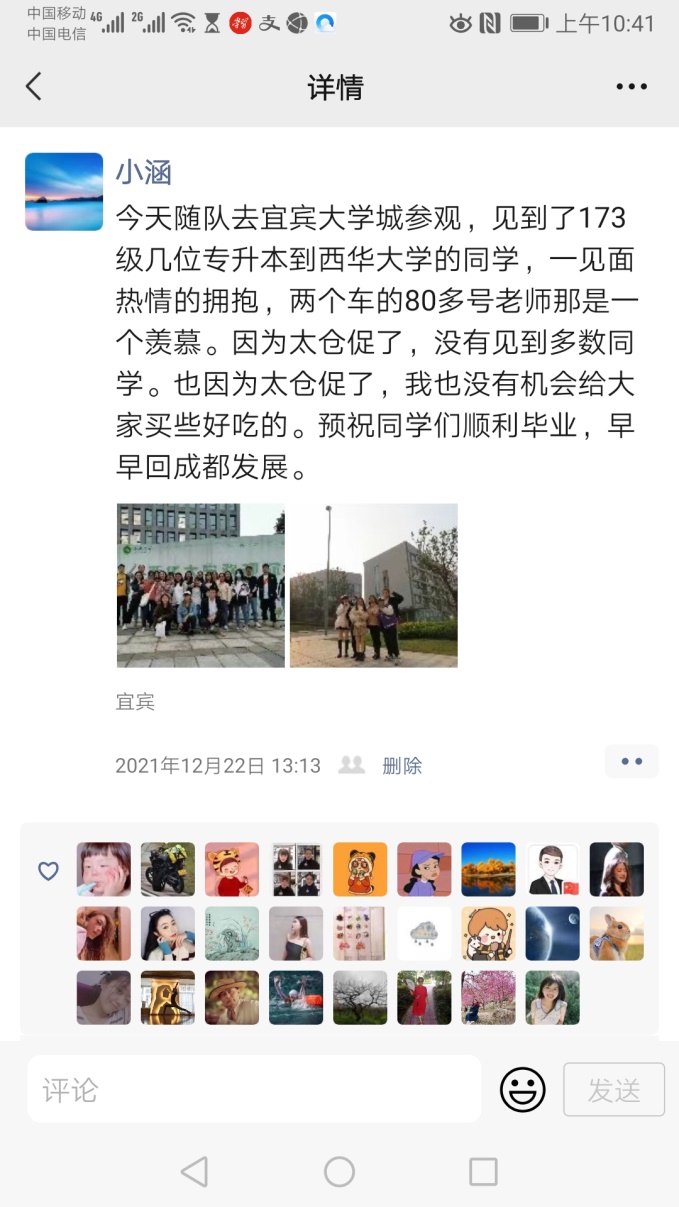Tap the 评论 comment input field
Image resolution: width=679 pixels, height=1207 pixels.
pos(254,1089)
